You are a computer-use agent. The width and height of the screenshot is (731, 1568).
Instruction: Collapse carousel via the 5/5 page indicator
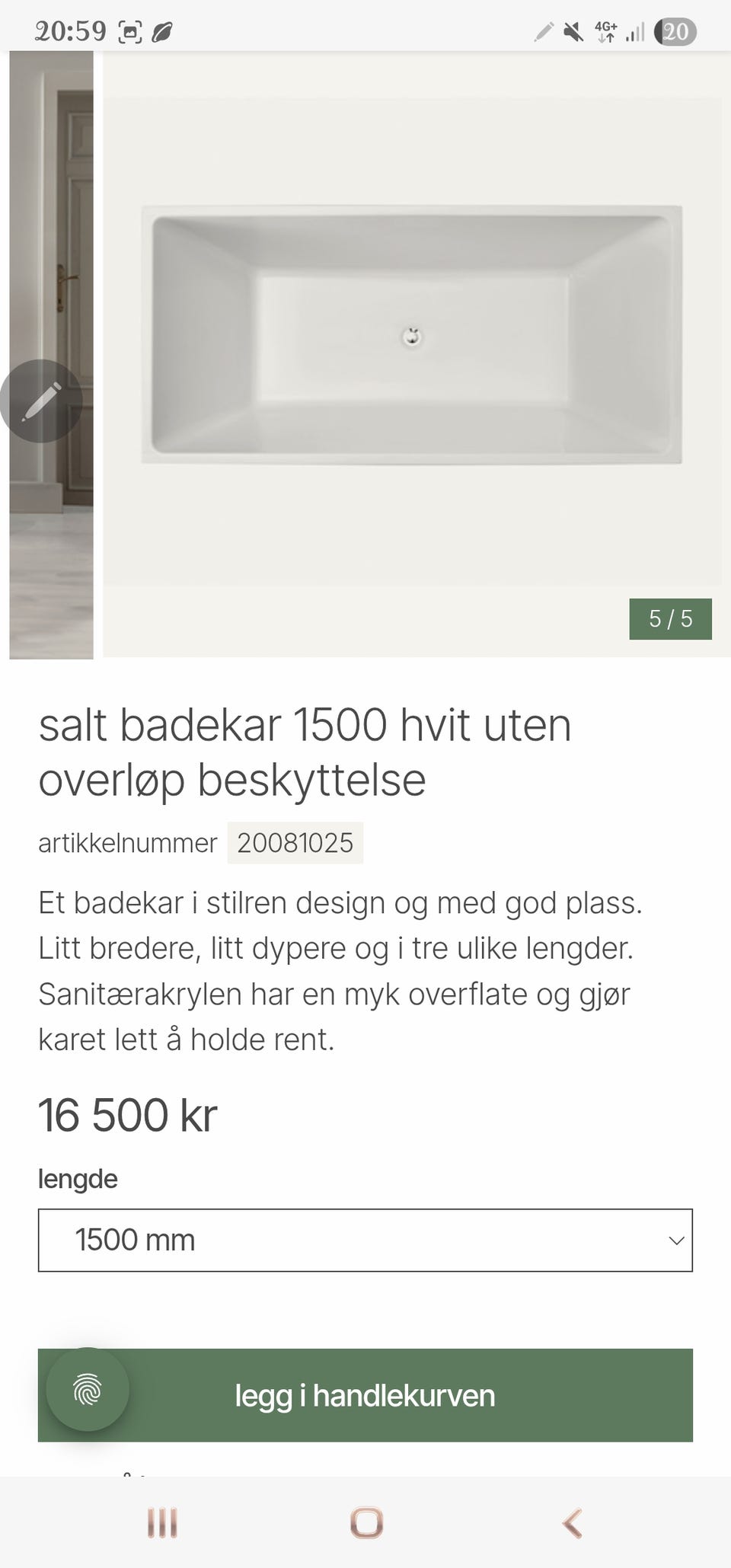(x=670, y=619)
